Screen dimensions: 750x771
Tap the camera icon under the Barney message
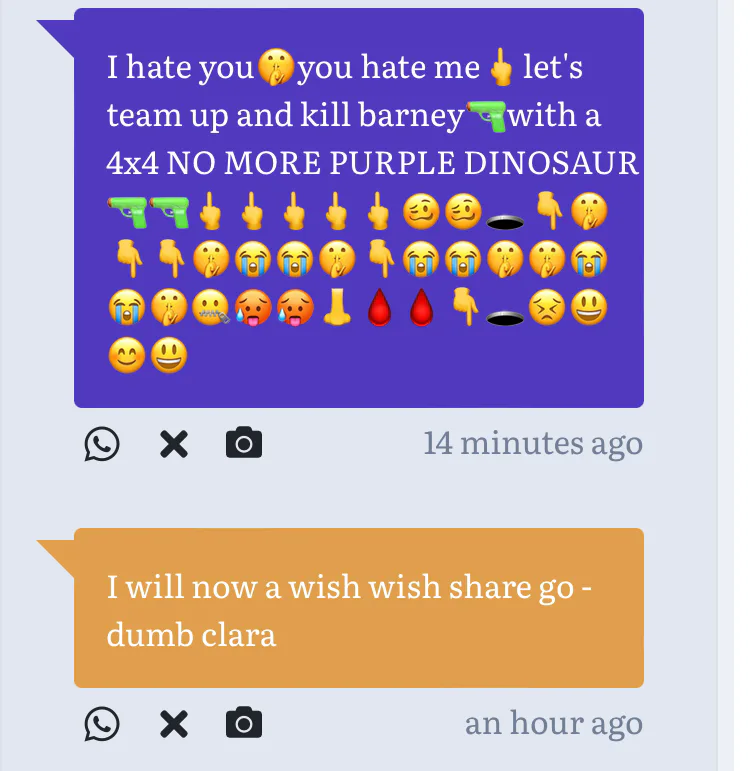244,443
